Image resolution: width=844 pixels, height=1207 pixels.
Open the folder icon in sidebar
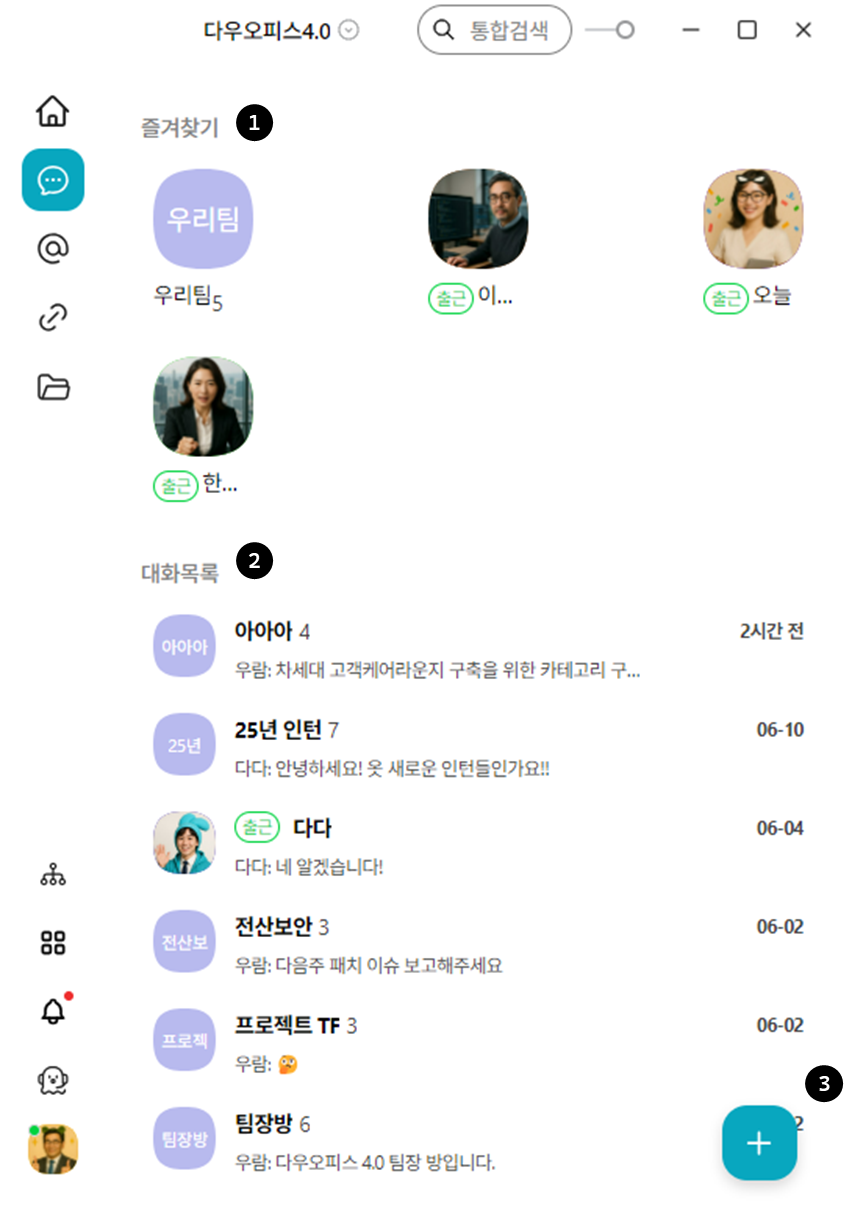point(53,387)
